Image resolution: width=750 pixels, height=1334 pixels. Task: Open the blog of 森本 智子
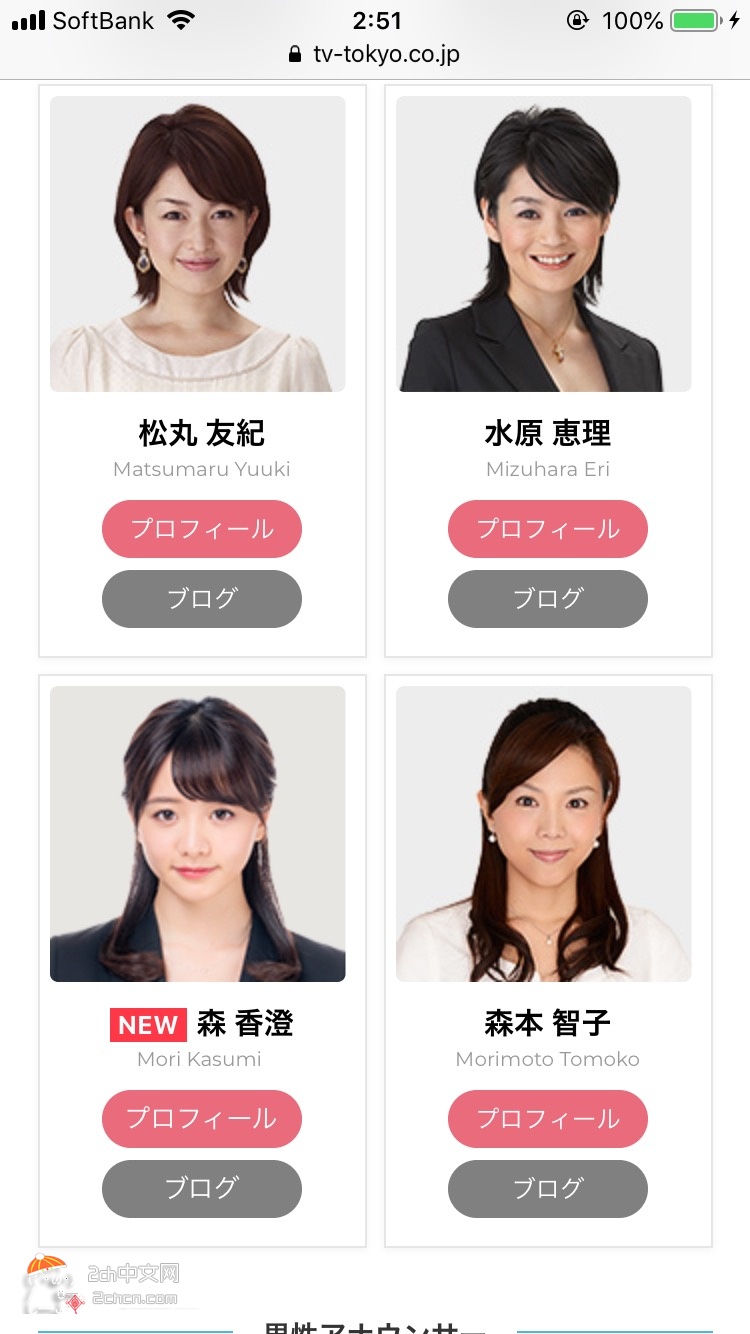click(547, 1189)
